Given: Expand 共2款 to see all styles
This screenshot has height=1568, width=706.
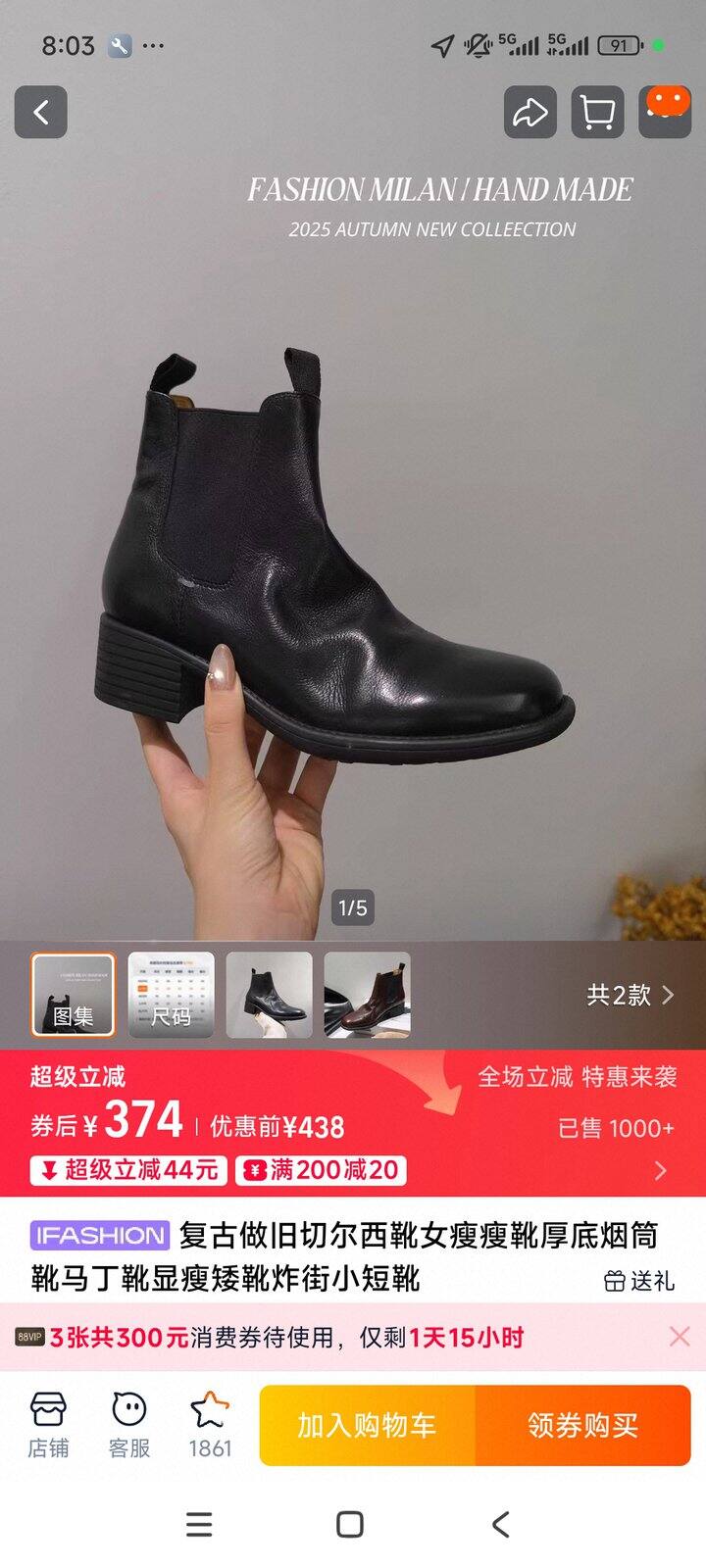Looking at the screenshot, I should tap(630, 996).
